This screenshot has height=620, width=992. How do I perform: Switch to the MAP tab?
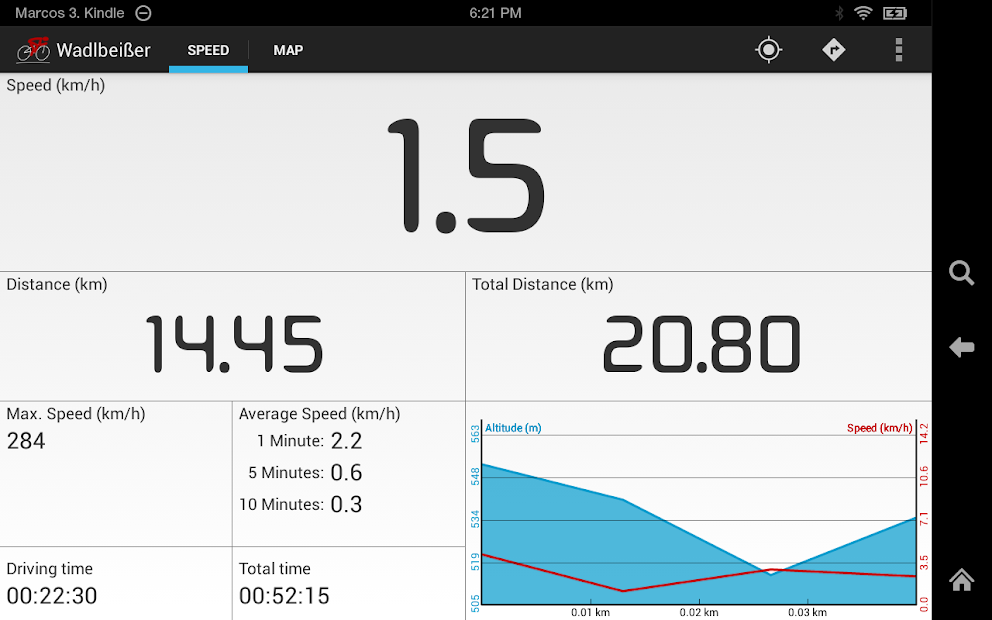pyautogui.click(x=288, y=50)
